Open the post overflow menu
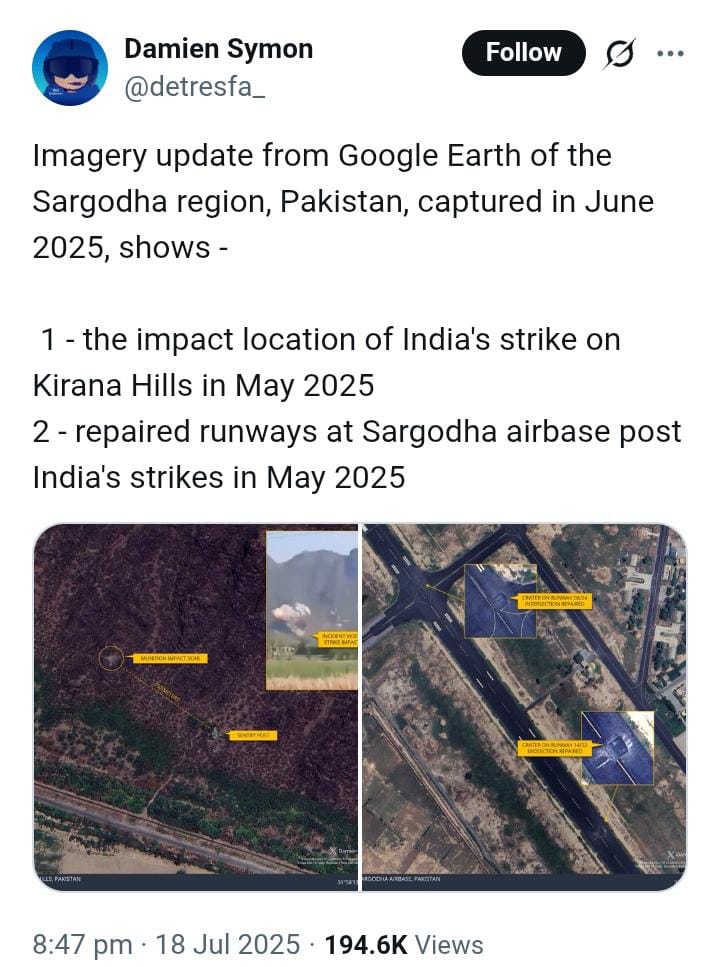Screen dimensions: 720x967 (x=670, y=54)
